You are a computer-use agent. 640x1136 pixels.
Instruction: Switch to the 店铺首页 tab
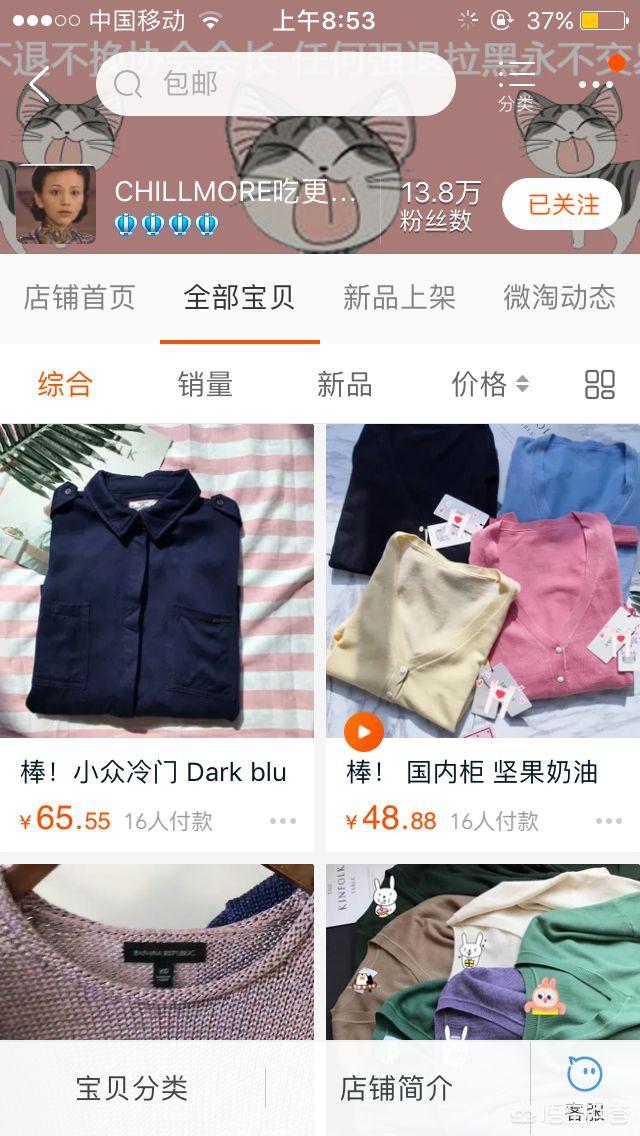click(x=80, y=297)
